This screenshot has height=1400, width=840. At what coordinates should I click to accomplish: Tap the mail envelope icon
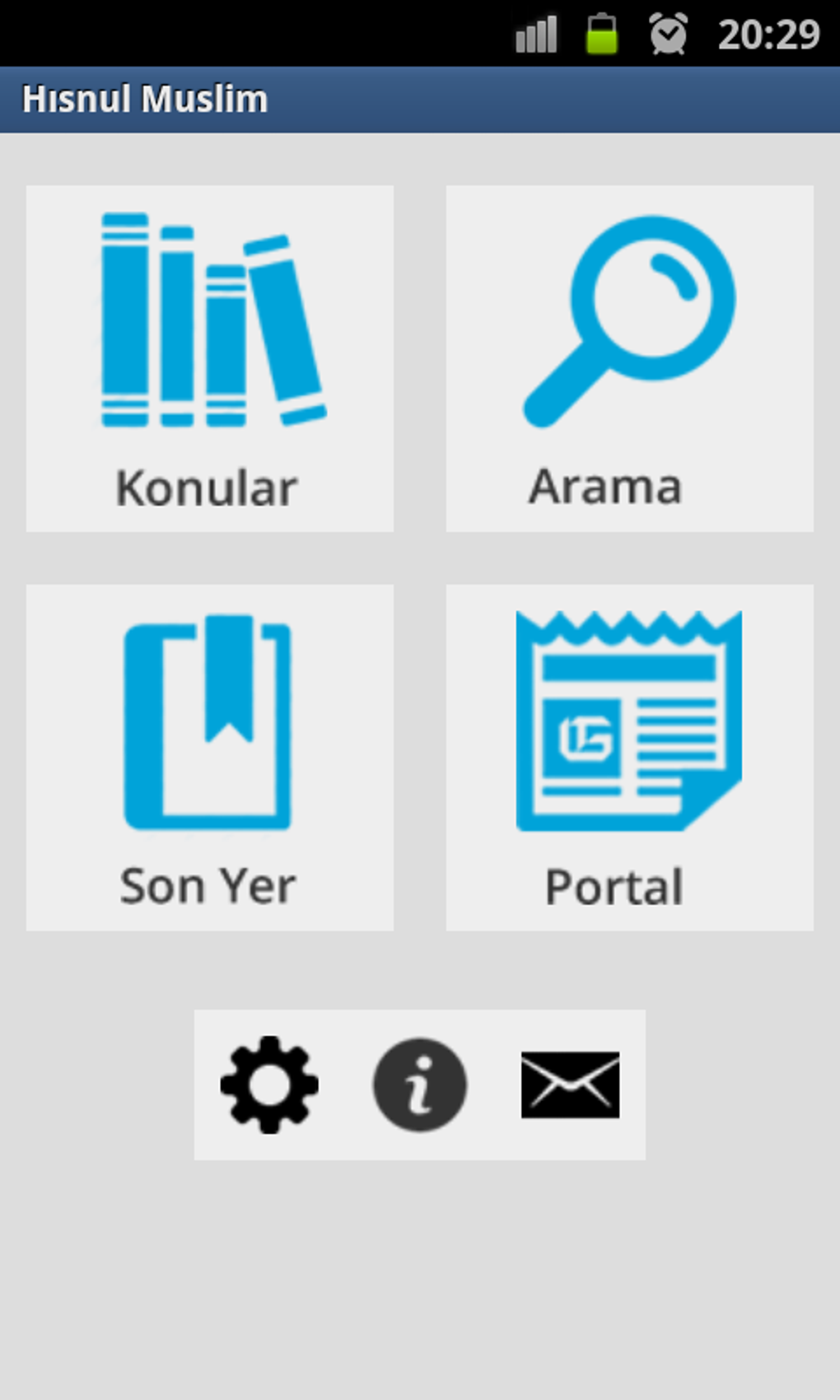coord(570,1085)
